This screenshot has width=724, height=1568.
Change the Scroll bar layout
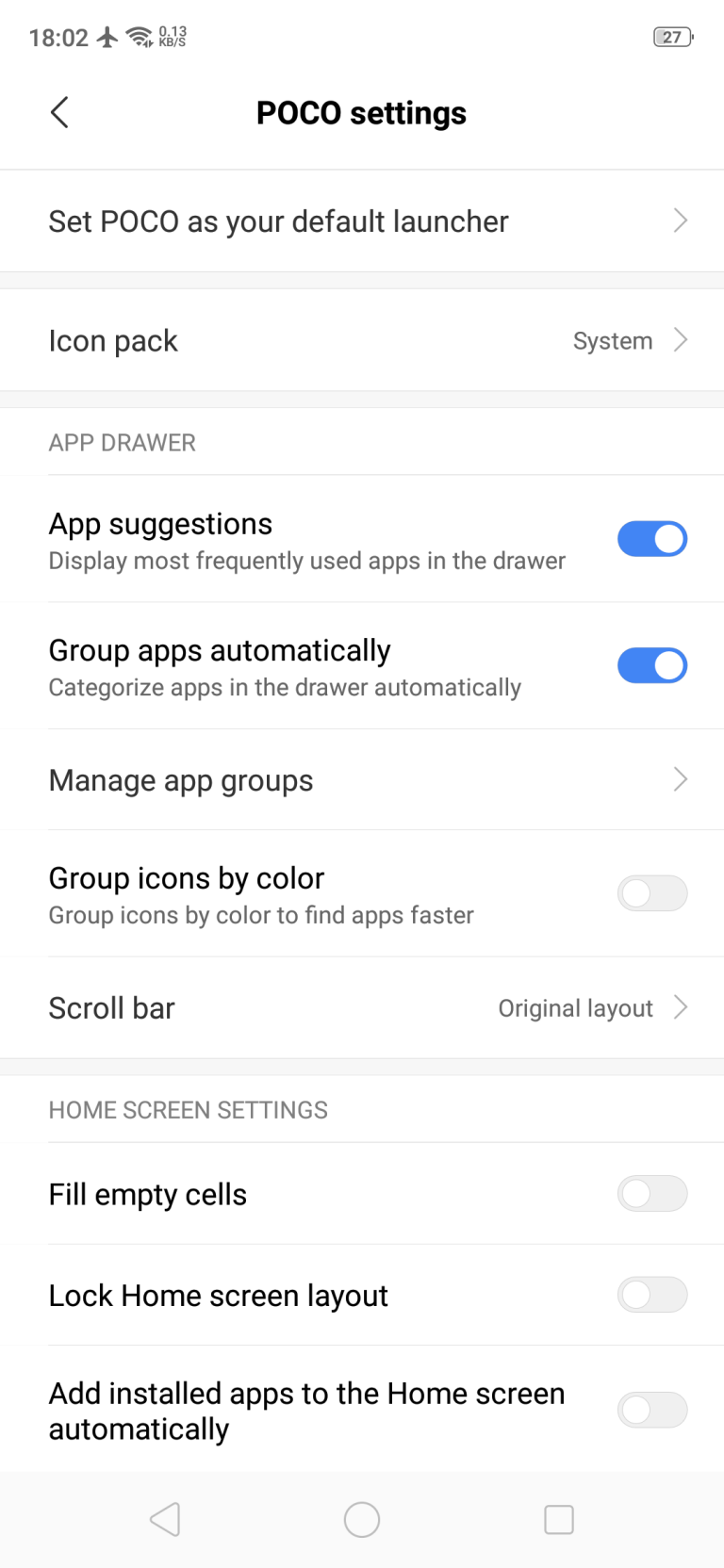pos(362,1008)
